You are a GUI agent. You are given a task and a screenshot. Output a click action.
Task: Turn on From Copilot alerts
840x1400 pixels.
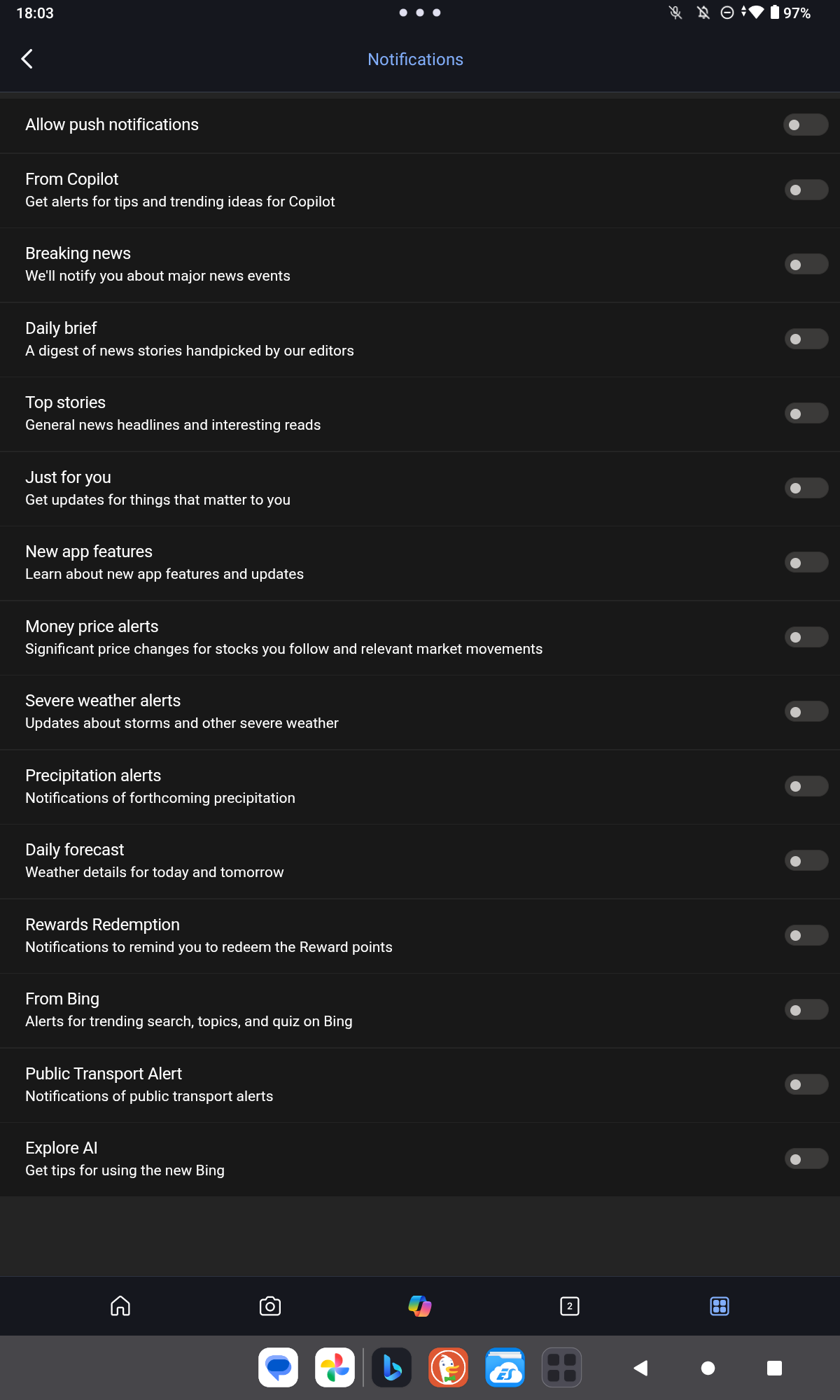click(806, 190)
